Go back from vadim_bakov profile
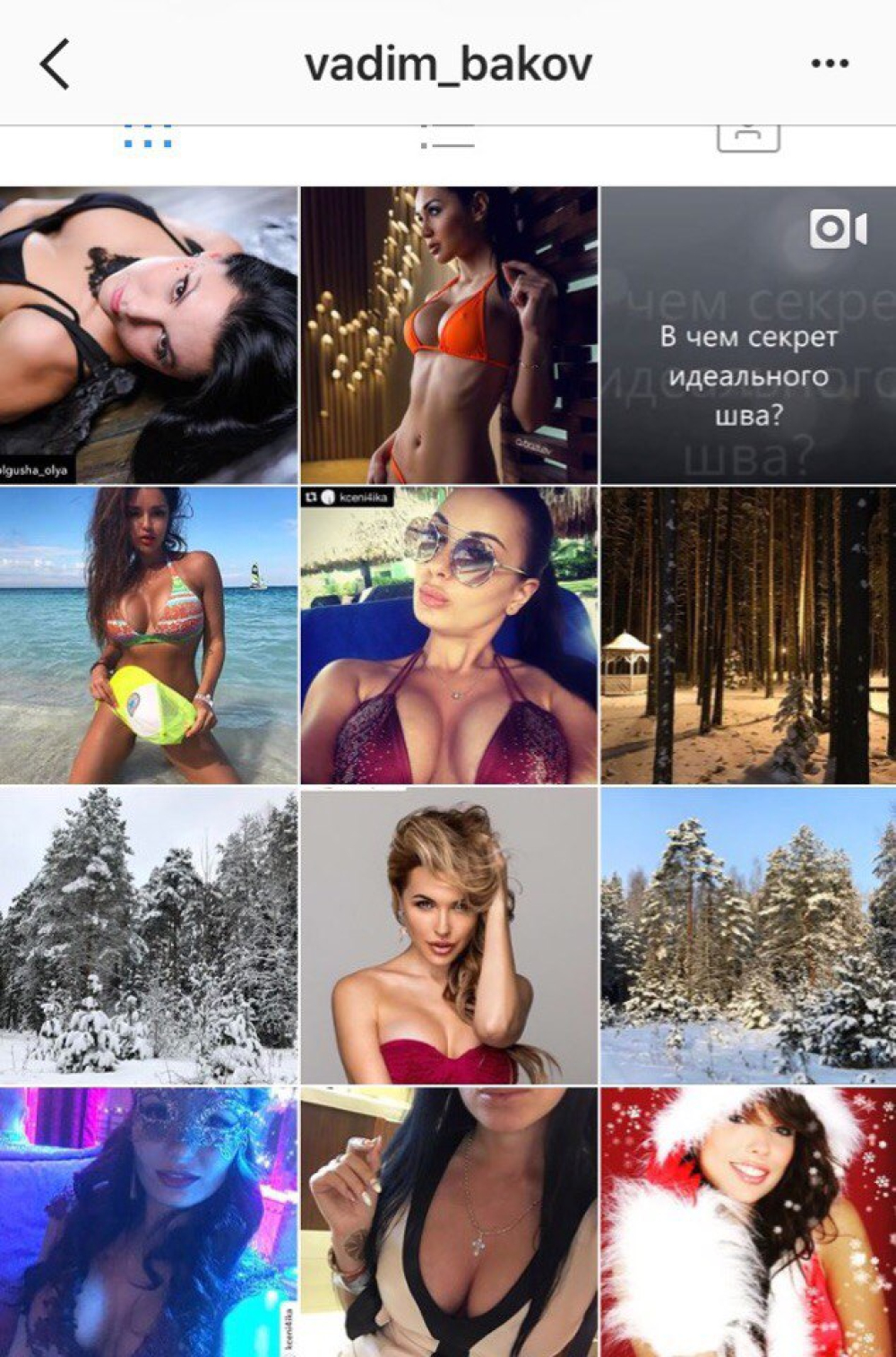Screen dimensions: 896x1357 55,65
